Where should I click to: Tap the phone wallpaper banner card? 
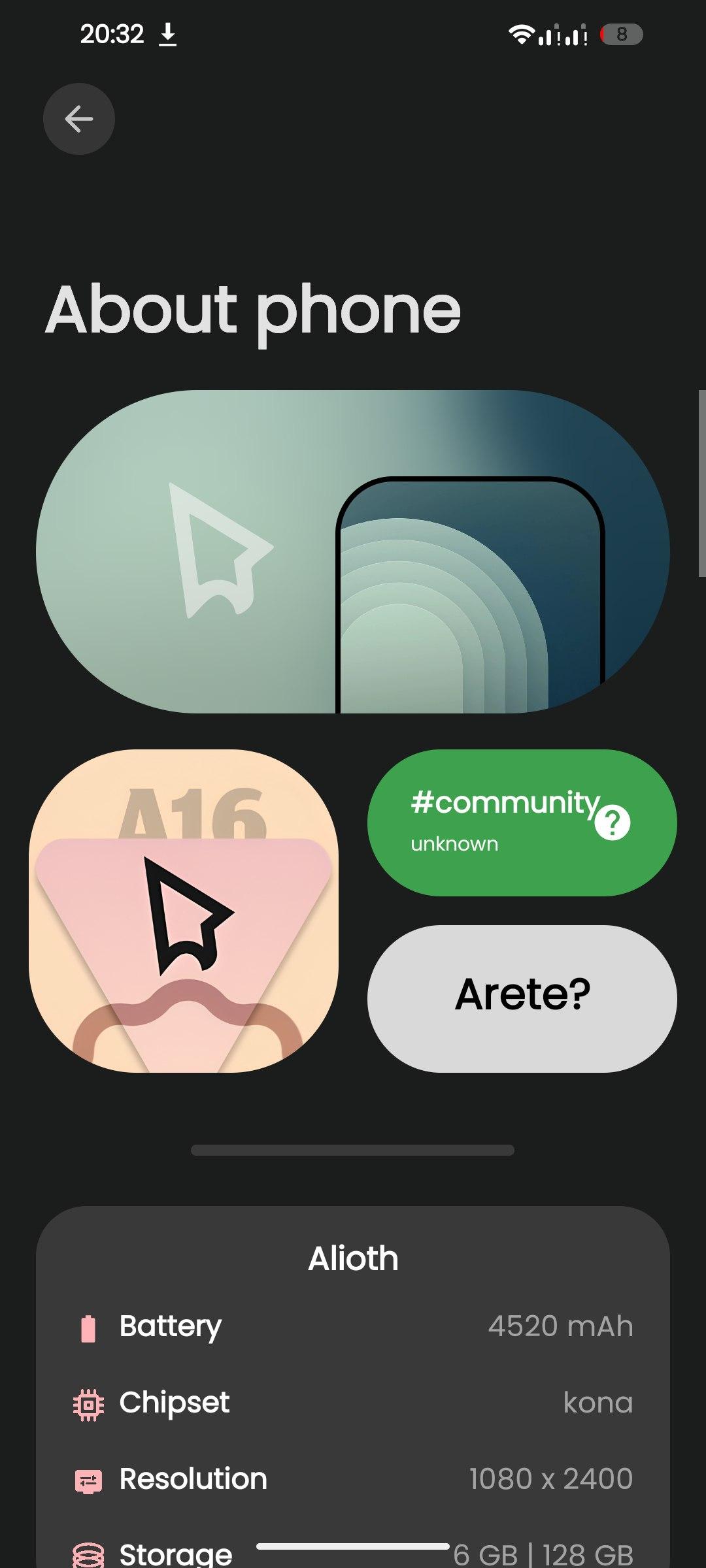[x=353, y=551]
